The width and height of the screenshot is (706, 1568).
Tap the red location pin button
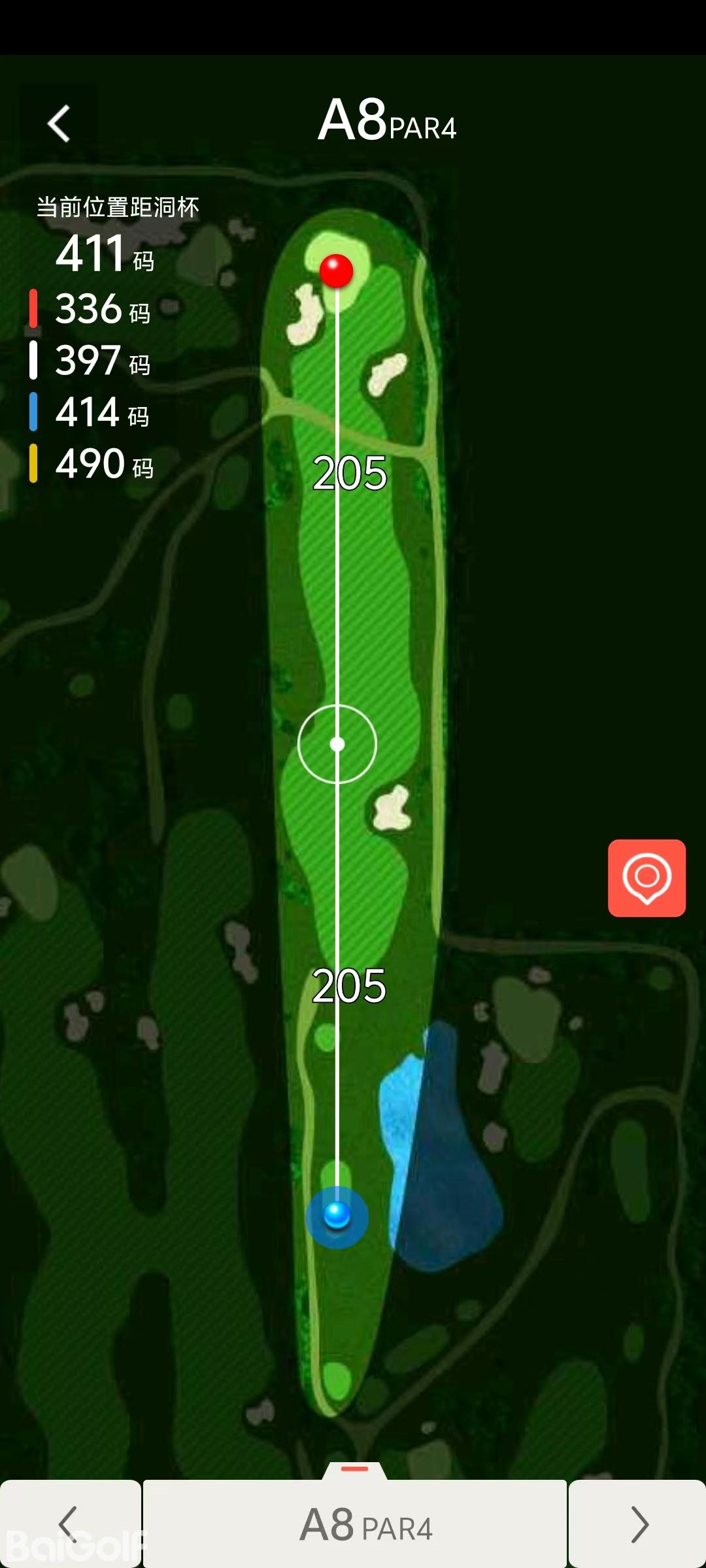[647, 877]
